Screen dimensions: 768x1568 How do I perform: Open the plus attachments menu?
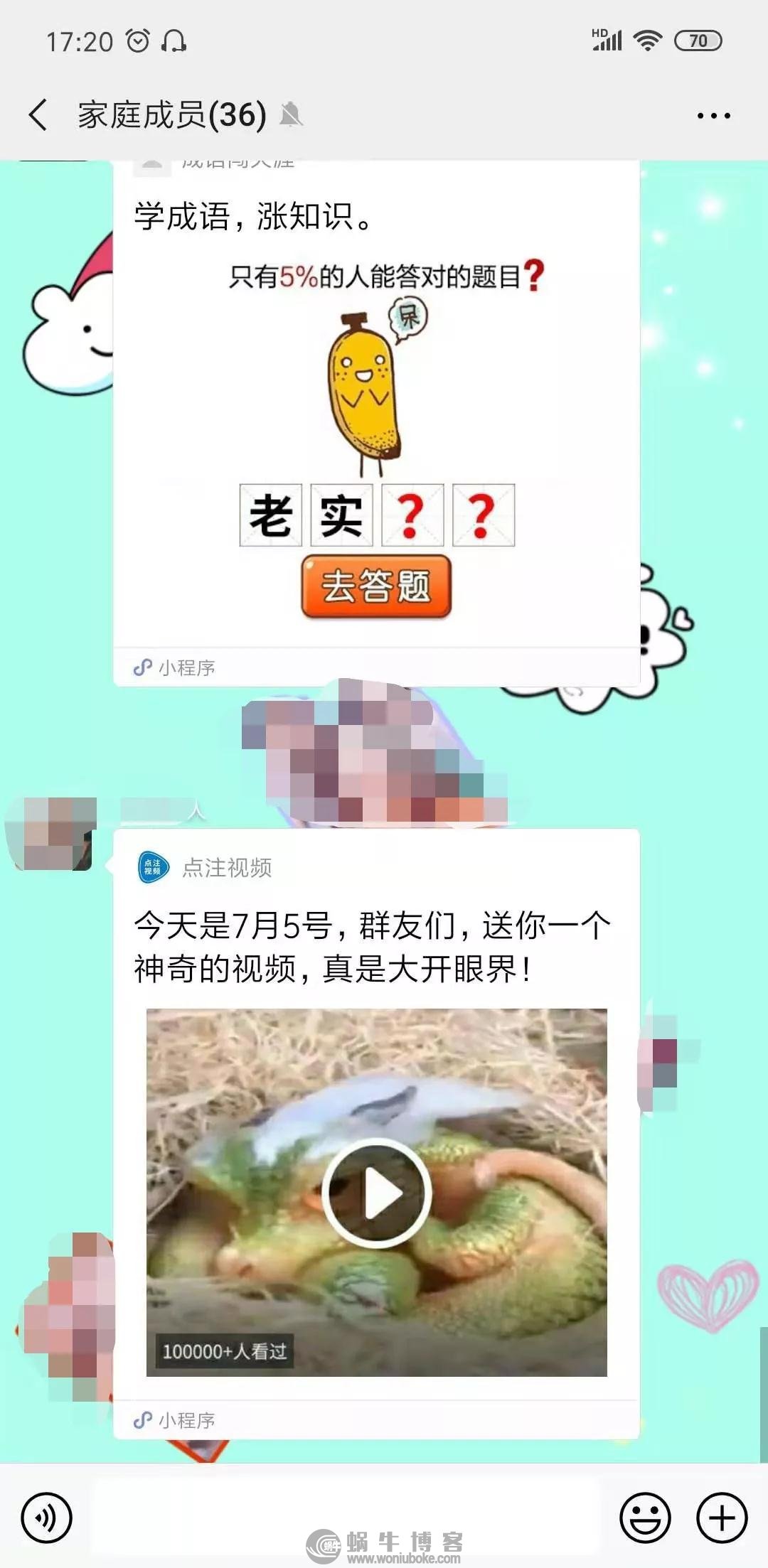click(x=721, y=1518)
